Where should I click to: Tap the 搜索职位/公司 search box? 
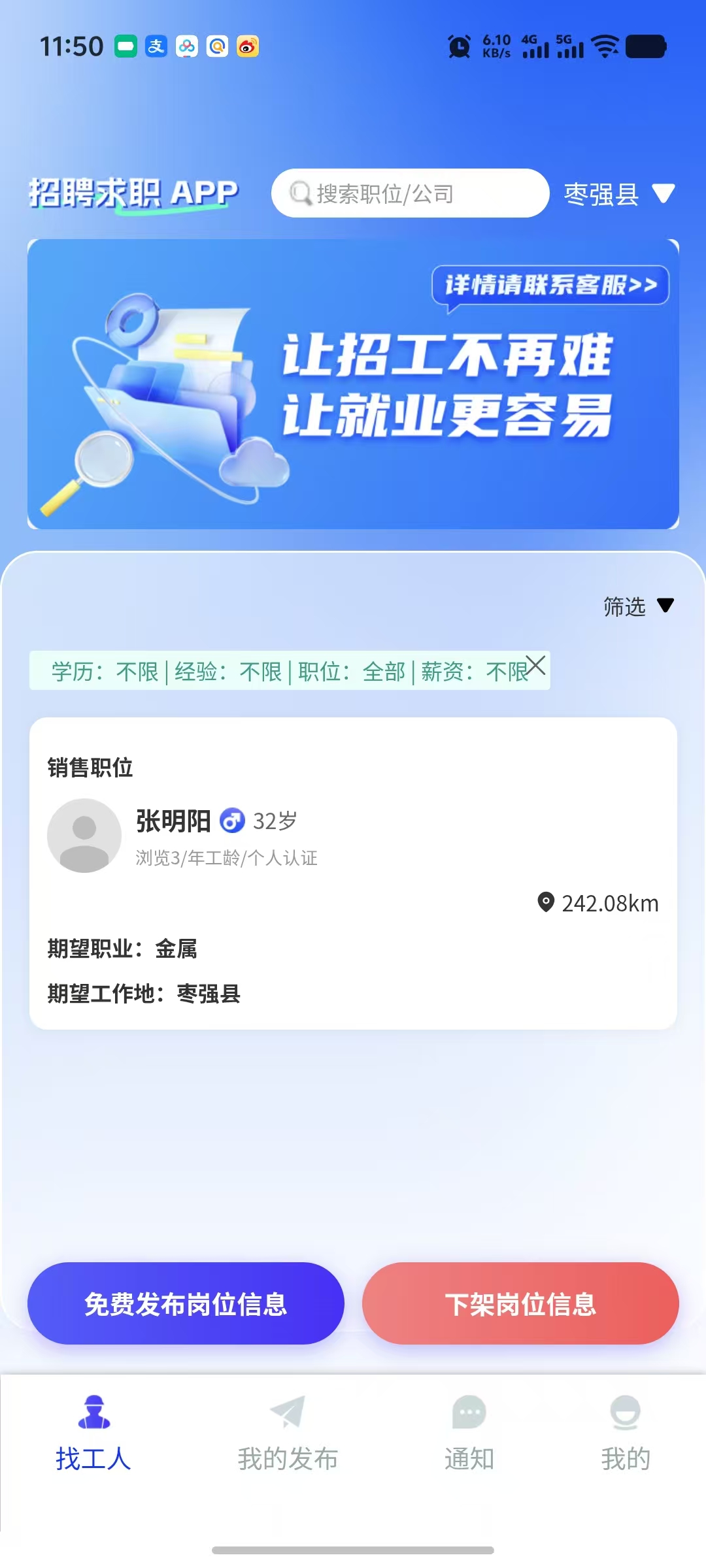[x=410, y=193]
